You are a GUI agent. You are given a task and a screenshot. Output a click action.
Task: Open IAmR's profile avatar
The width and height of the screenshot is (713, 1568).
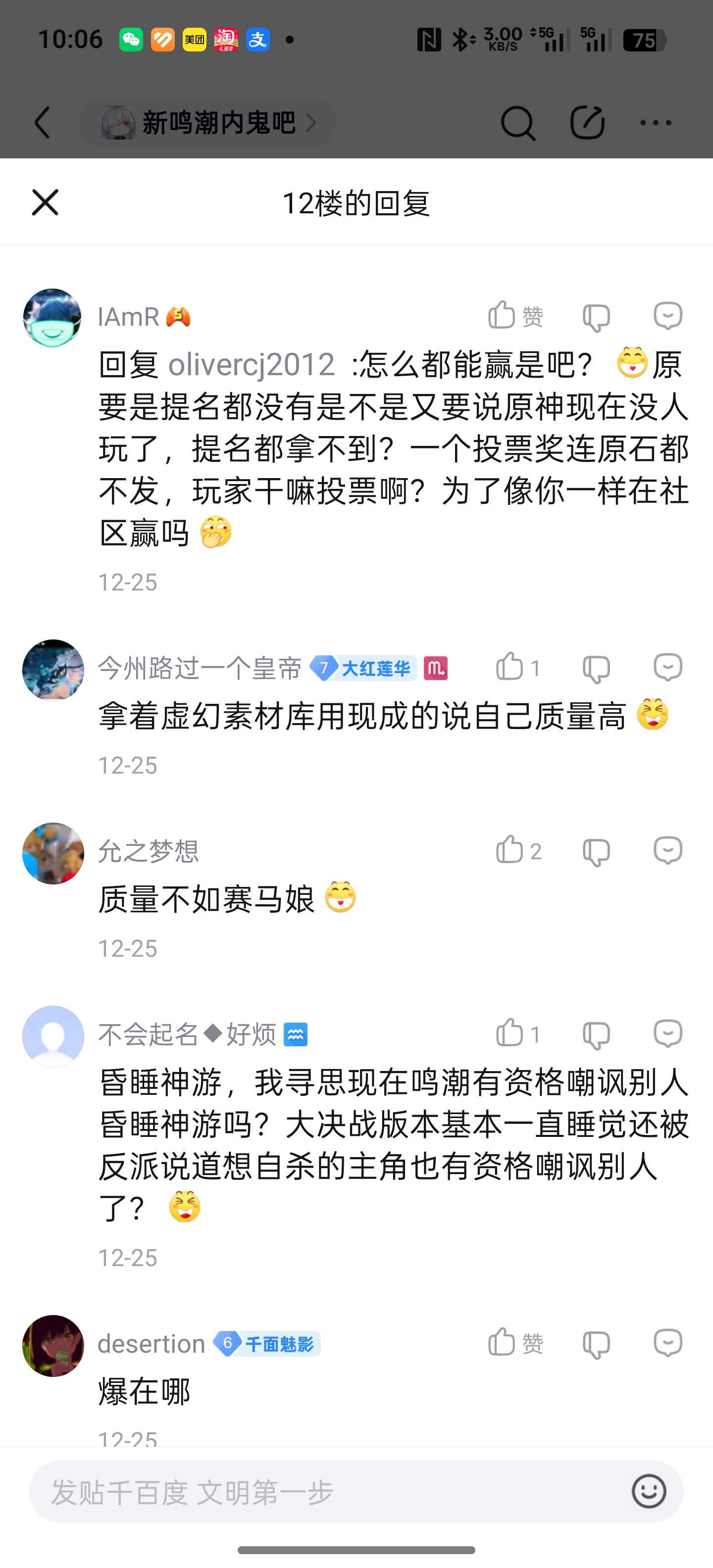pos(52,318)
